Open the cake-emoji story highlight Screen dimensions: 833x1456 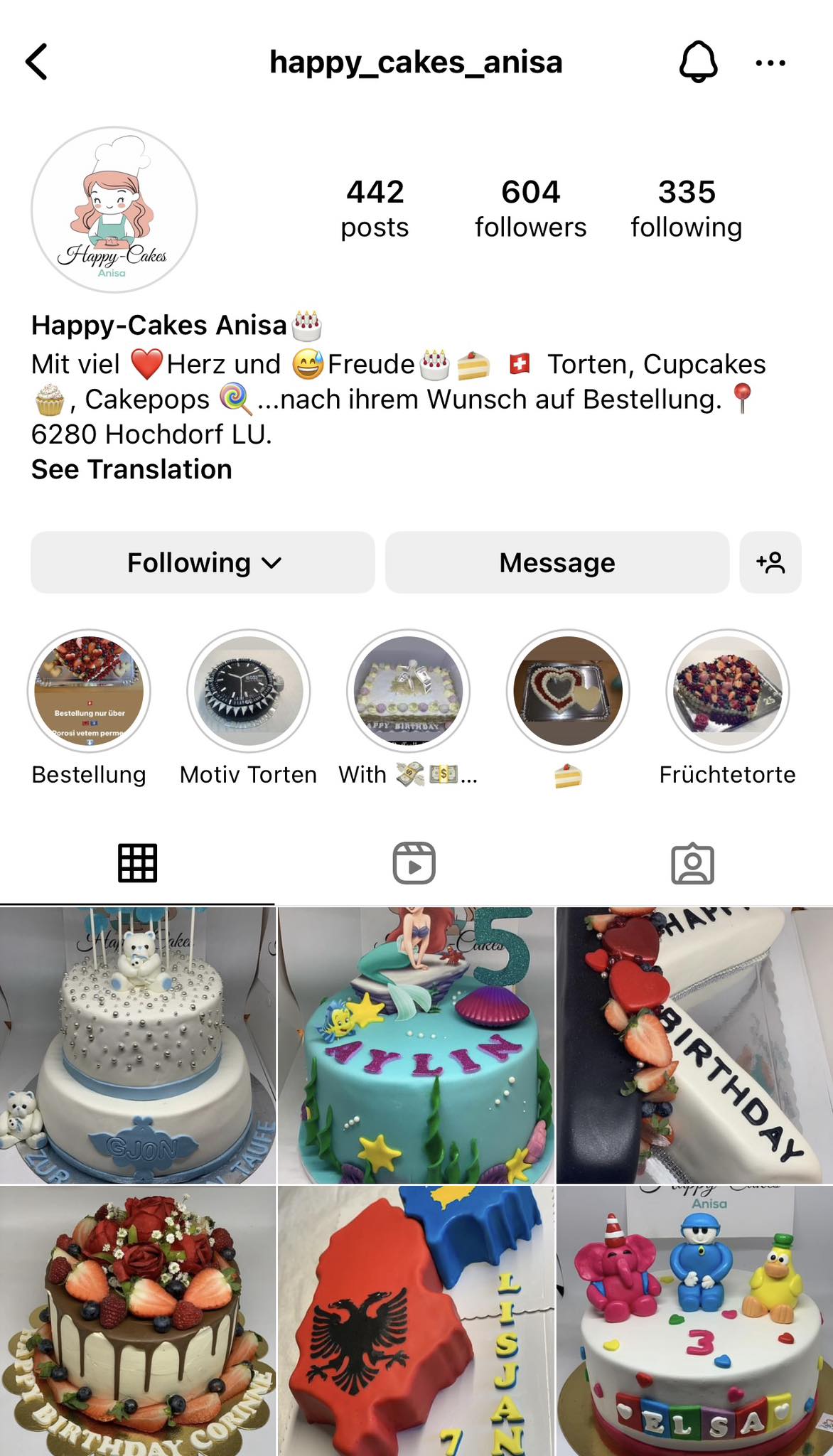(x=568, y=691)
